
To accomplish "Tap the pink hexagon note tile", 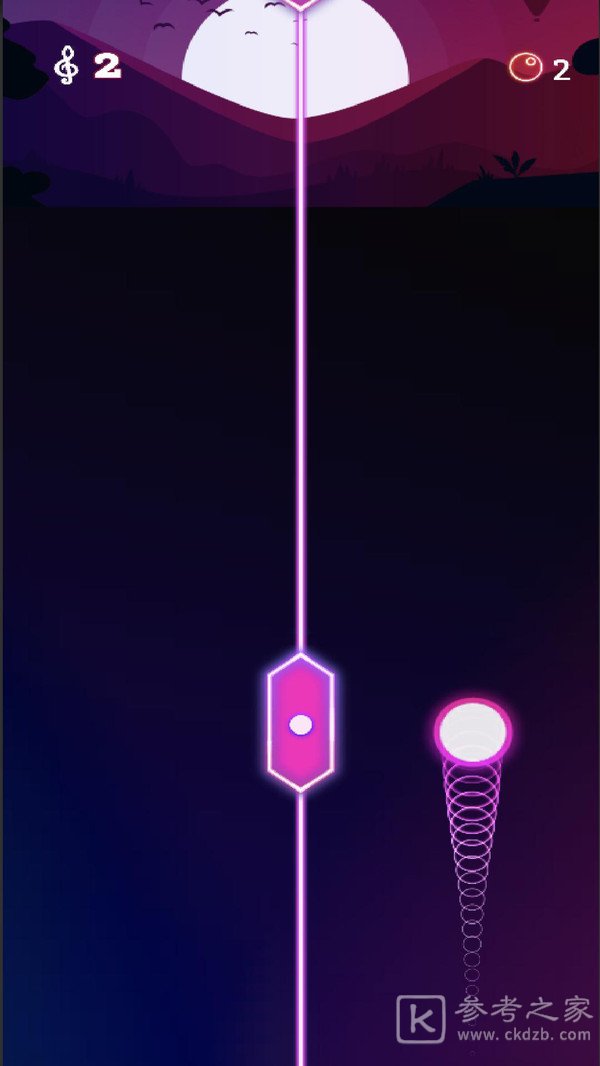I will 300,723.
